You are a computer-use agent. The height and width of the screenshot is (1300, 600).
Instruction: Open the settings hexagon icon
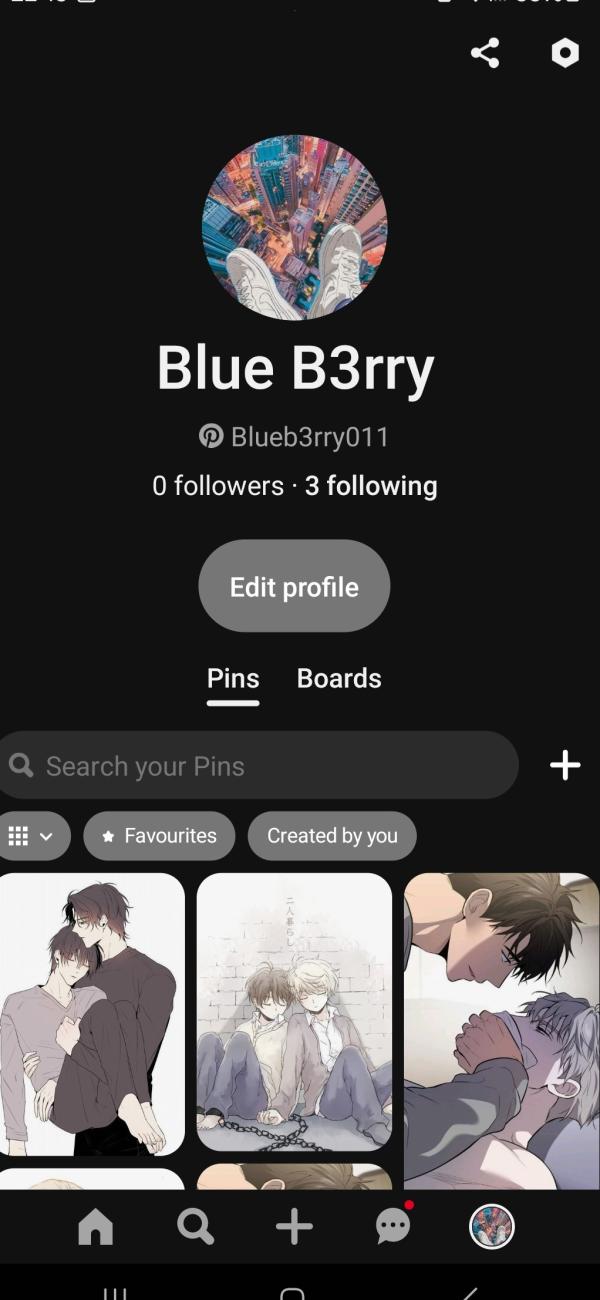point(565,53)
